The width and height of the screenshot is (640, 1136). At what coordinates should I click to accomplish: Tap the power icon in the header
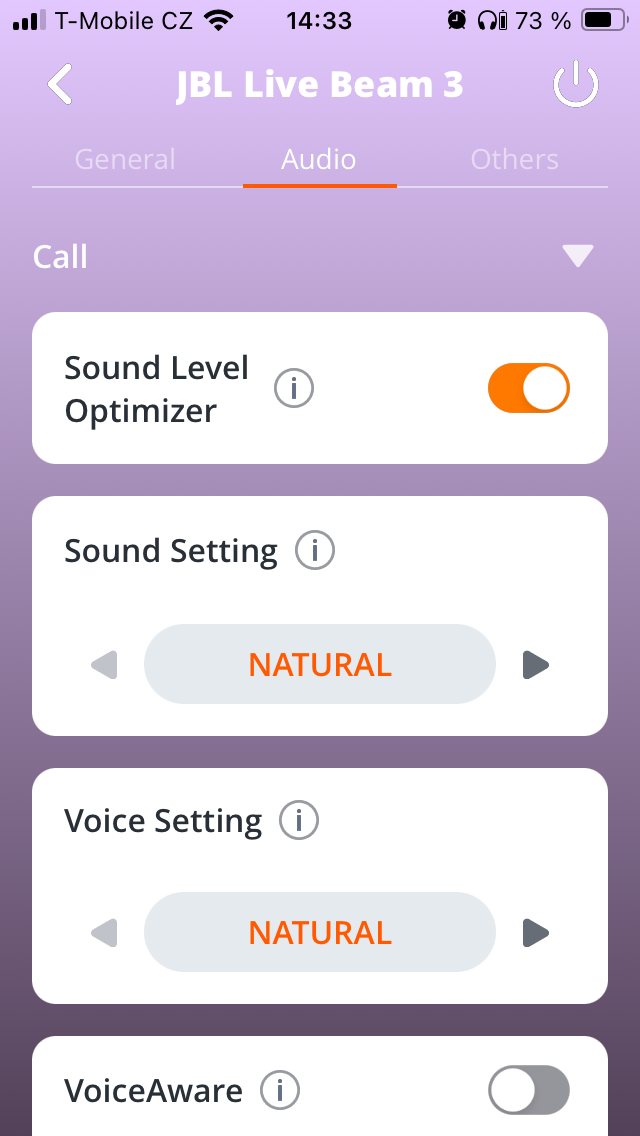tap(576, 86)
